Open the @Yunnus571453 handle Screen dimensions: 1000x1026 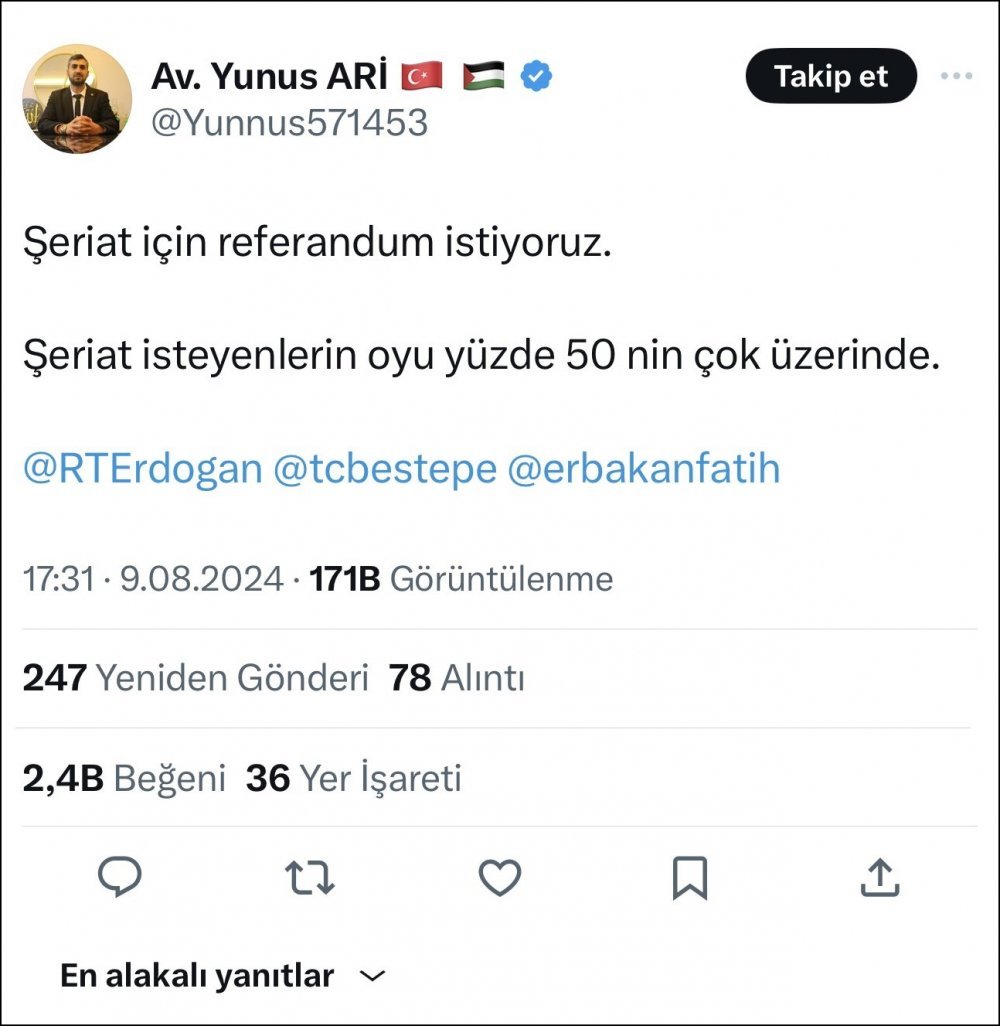(x=289, y=123)
